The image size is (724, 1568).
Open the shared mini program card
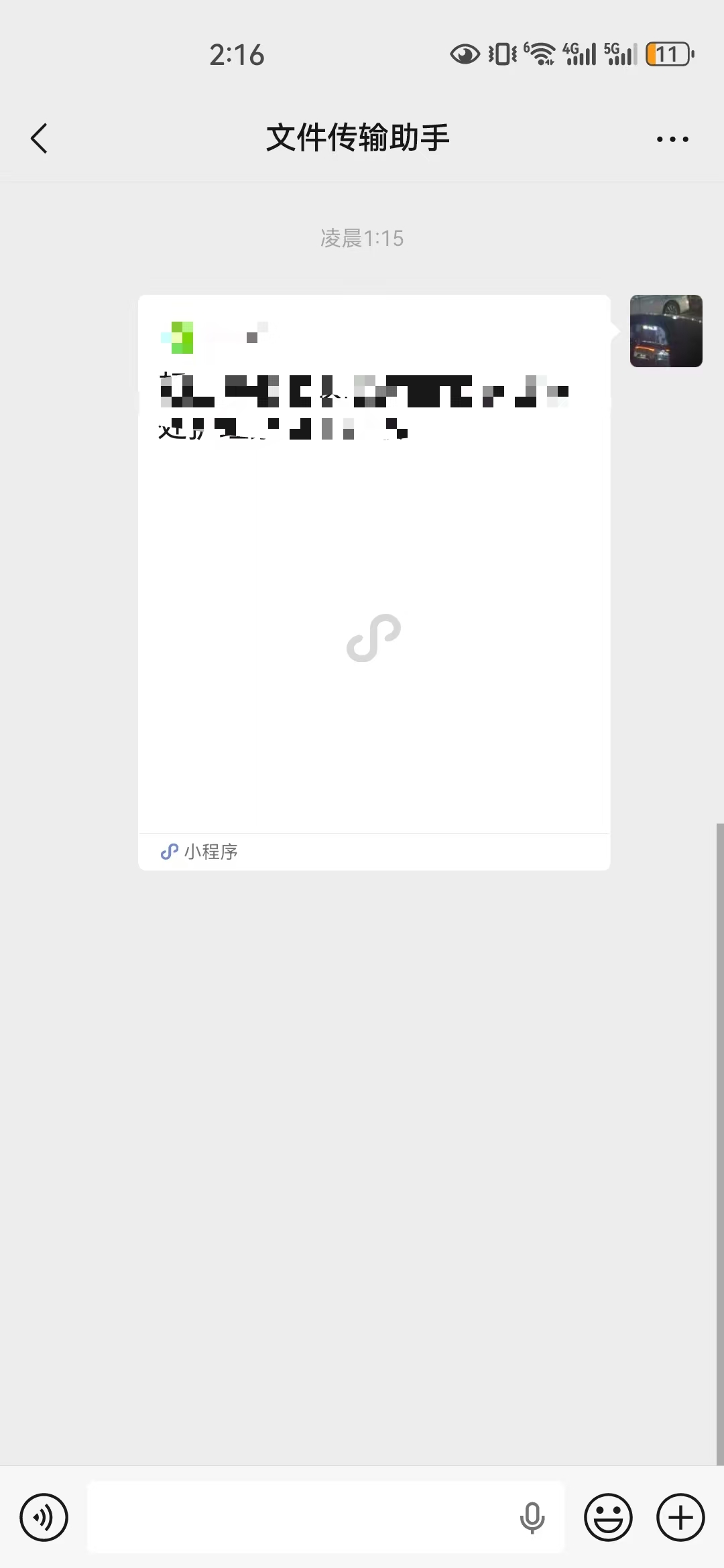[373, 583]
